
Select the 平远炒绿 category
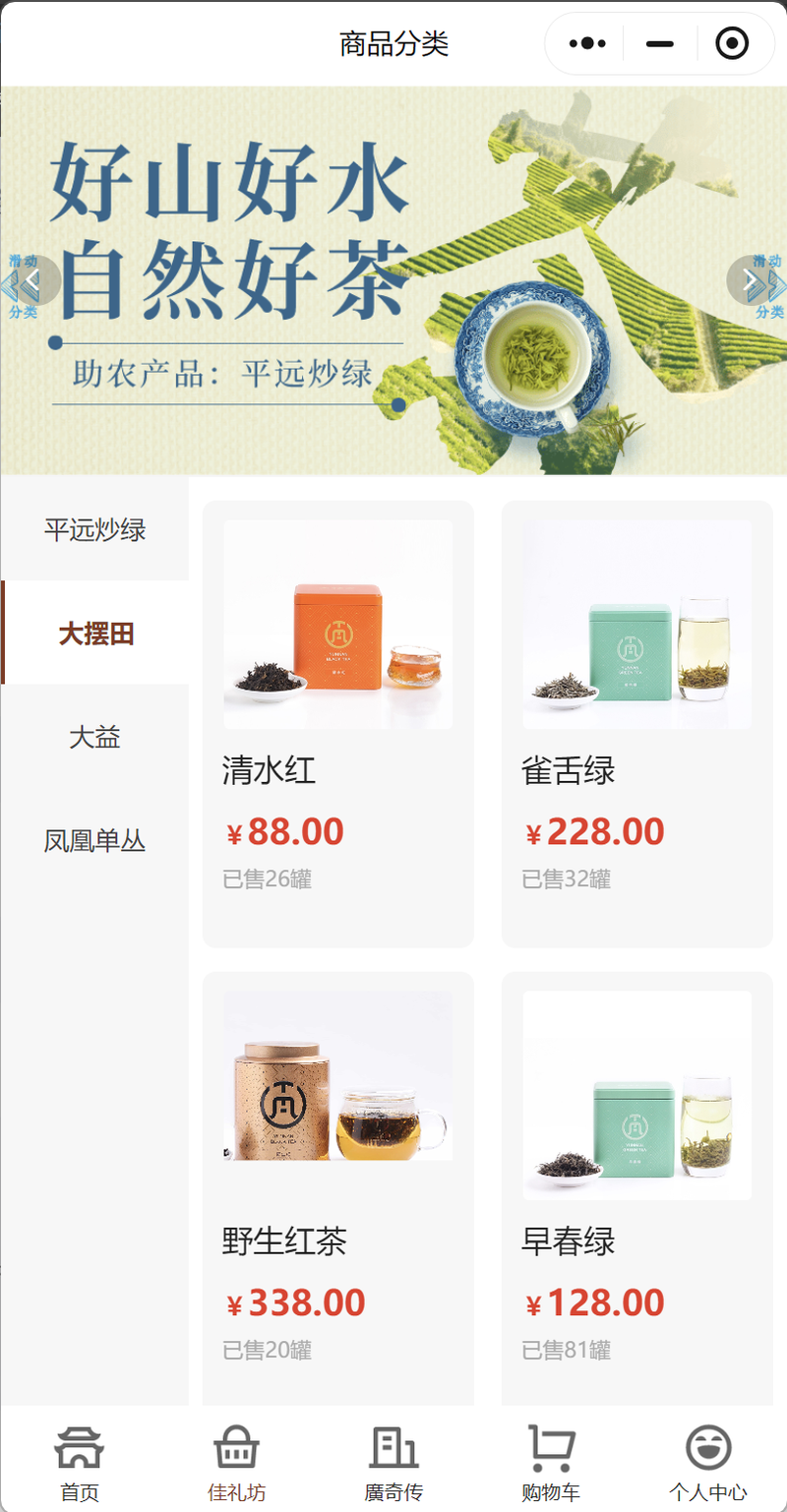click(x=94, y=529)
